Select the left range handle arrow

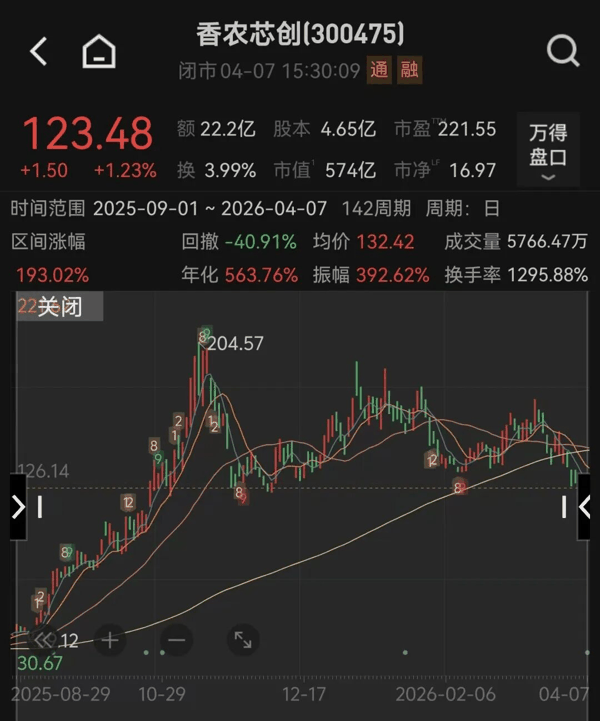pos(17,506)
